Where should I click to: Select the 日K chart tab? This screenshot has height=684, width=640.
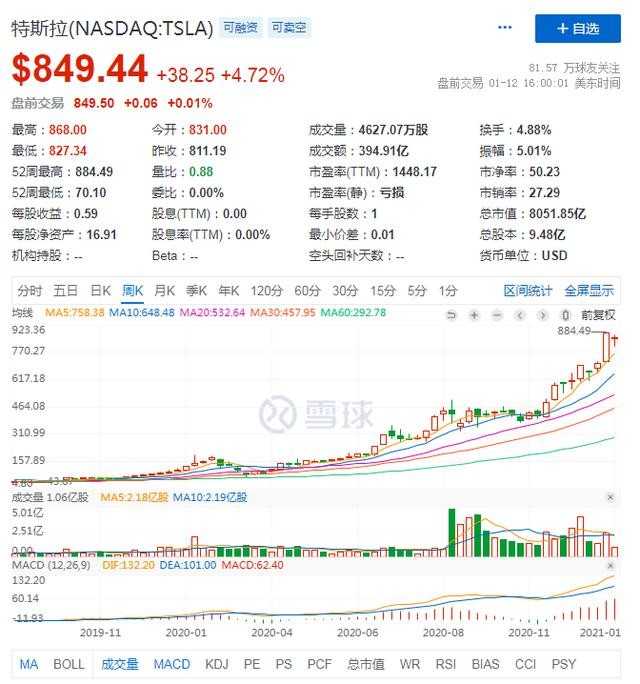pyautogui.click(x=100, y=291)
